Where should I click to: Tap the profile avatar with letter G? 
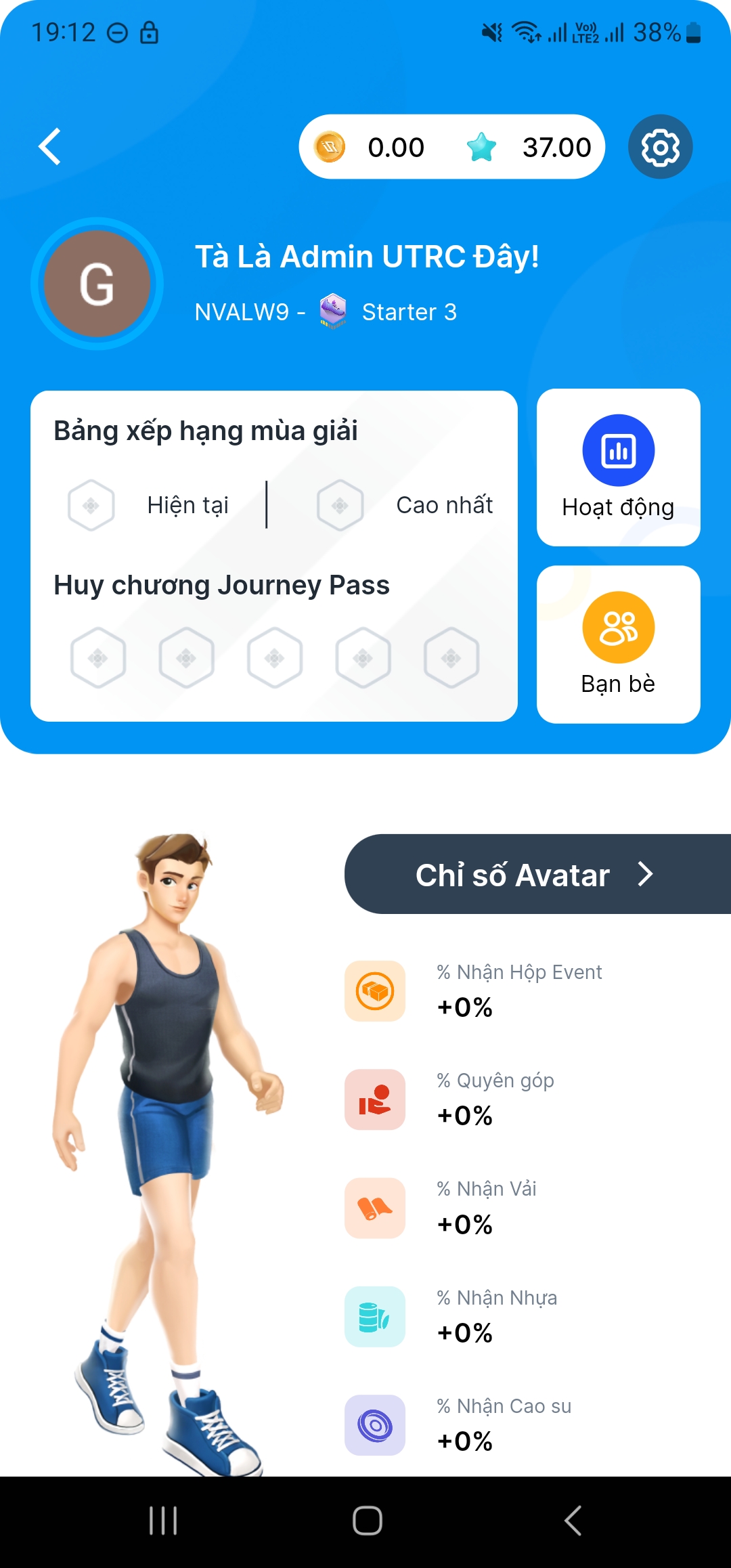point(97,284)
